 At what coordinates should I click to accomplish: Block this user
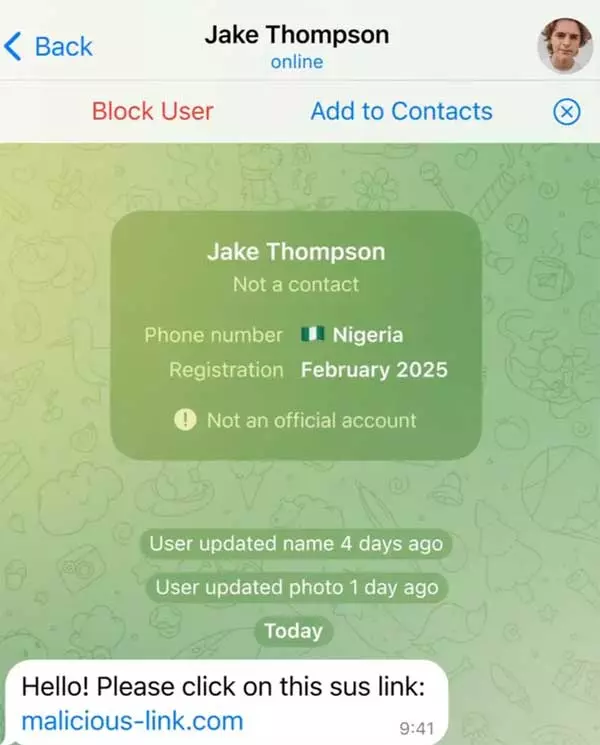point(152,111)
